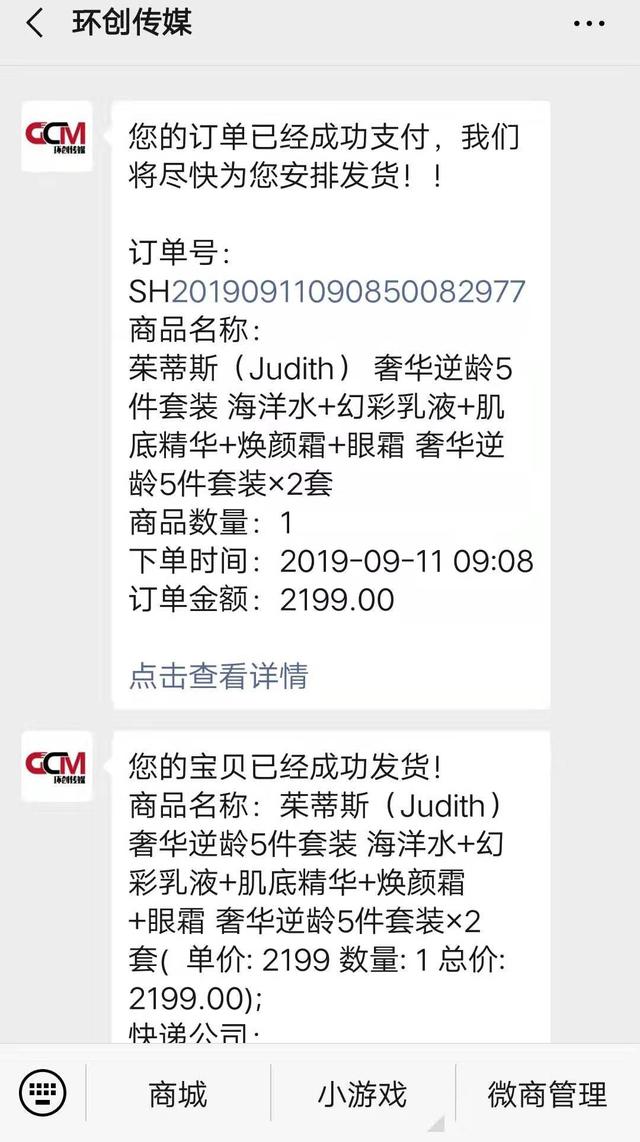Screen dimensions: 640x1142
Task: Open order number SH201909110908500082977 link
Action: 348,291
